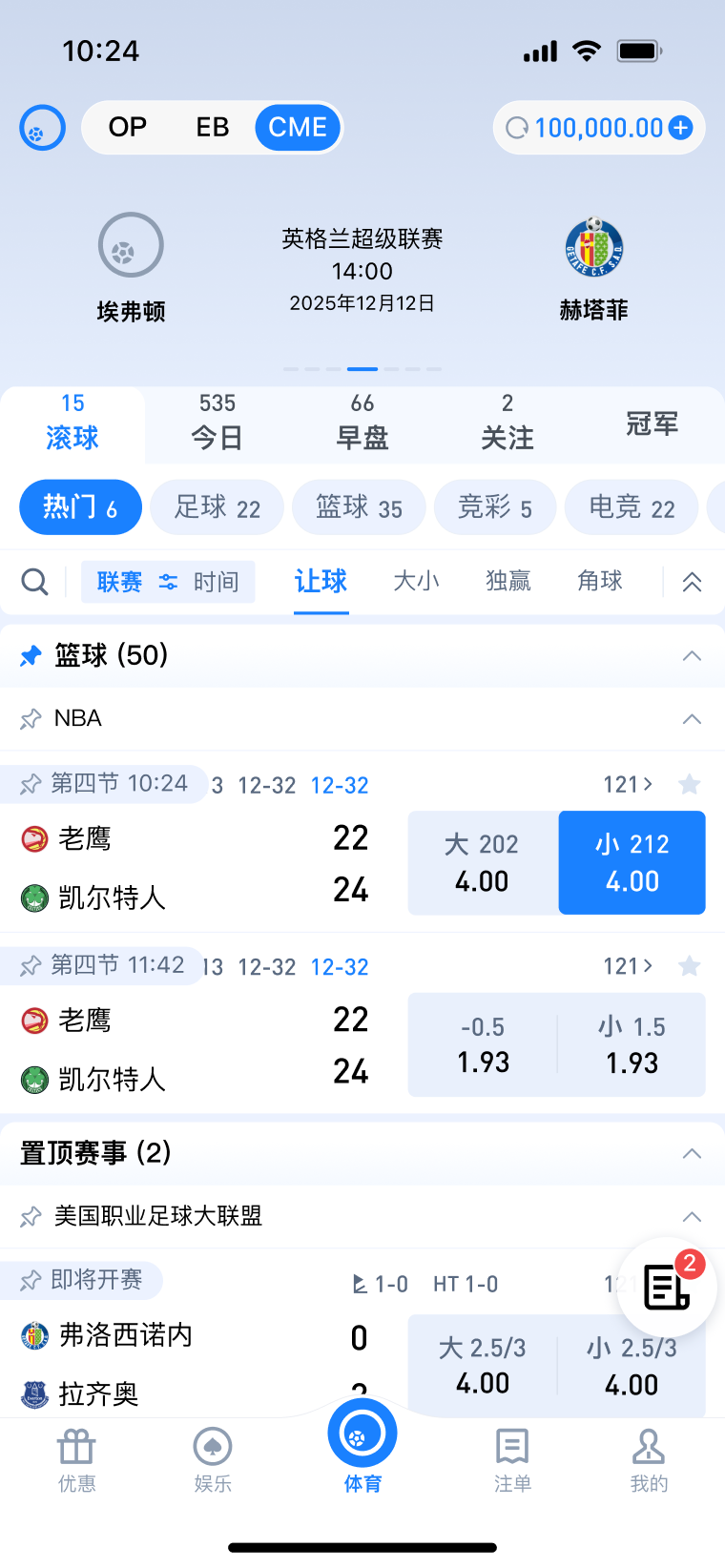Select the 足球 22 sport chip

click(x=217, y=507)
